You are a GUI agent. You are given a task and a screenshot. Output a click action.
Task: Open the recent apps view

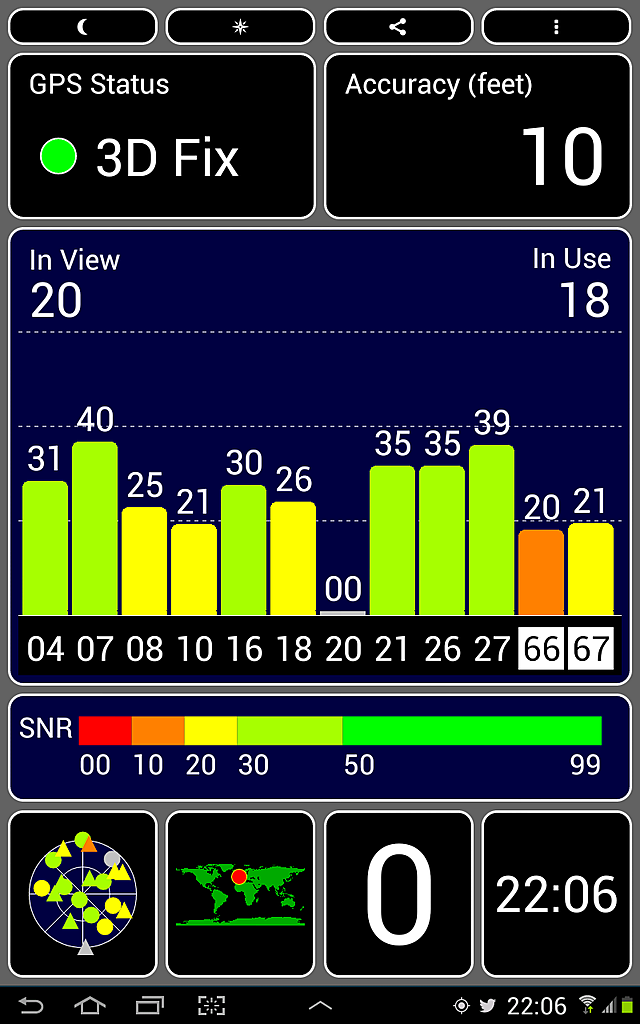[150, 1005]
